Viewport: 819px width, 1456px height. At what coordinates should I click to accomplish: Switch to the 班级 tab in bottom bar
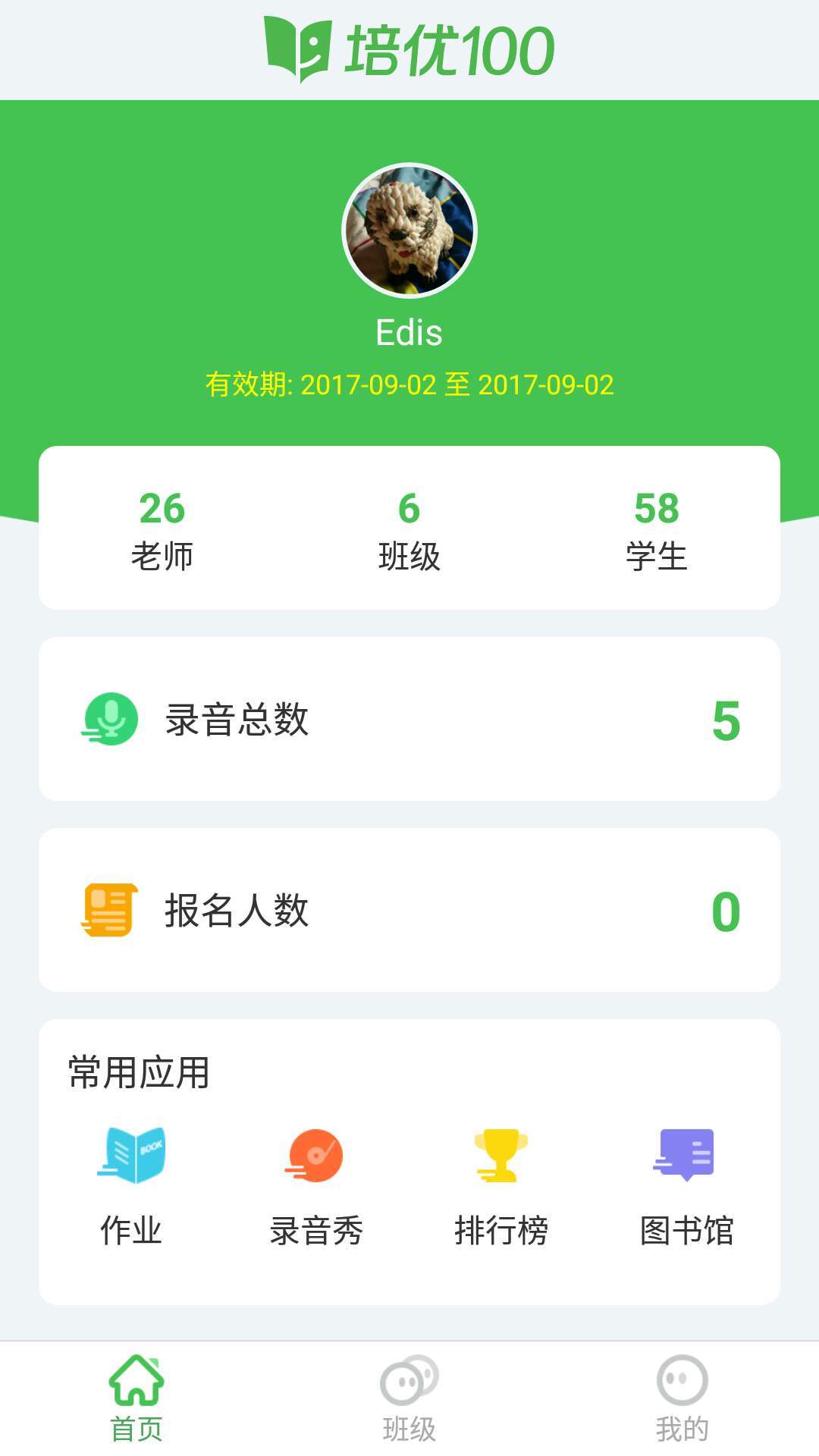point(409,1398)
